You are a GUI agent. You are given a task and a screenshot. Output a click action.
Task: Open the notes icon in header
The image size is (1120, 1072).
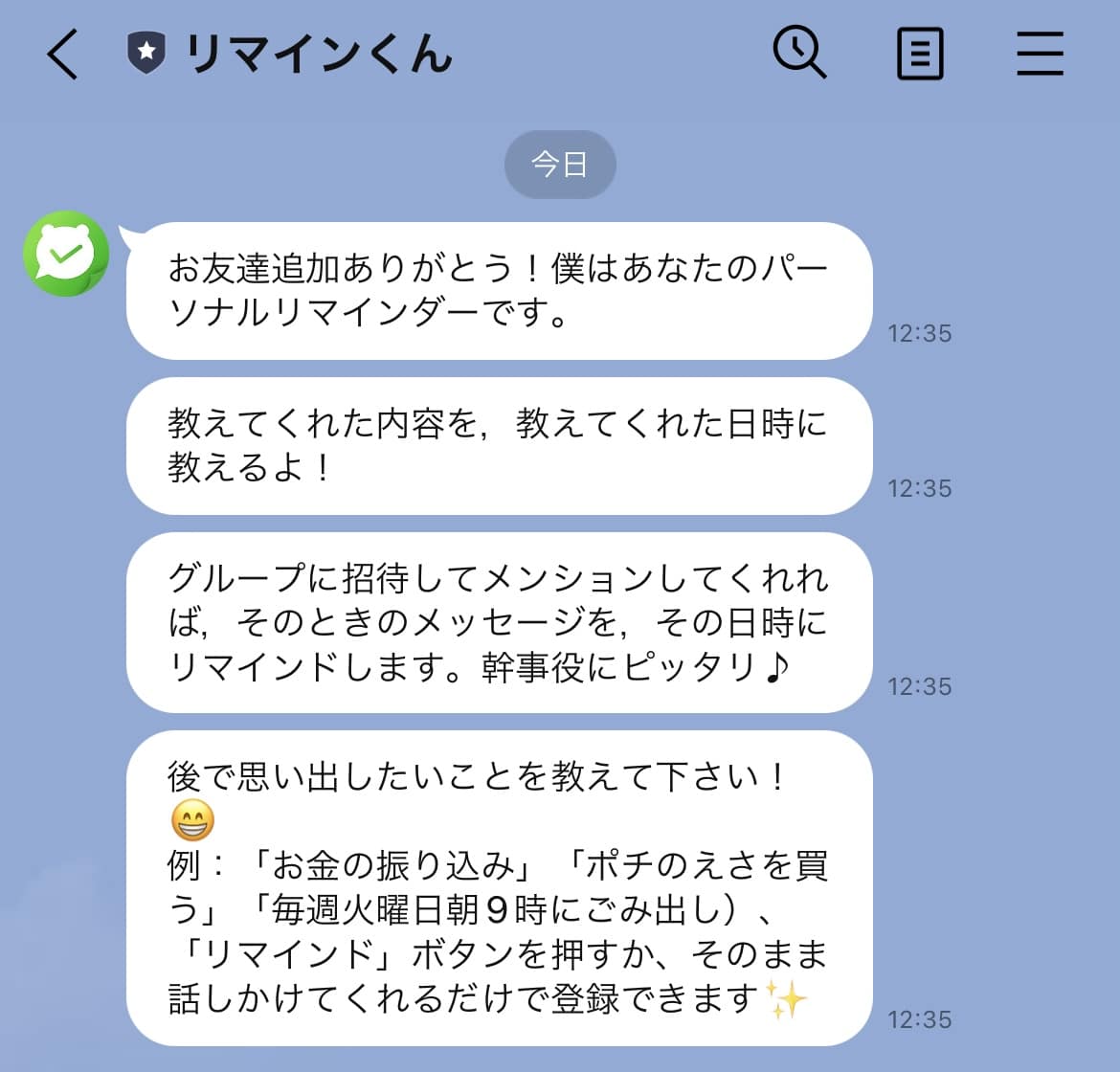[x=919, y=54]
